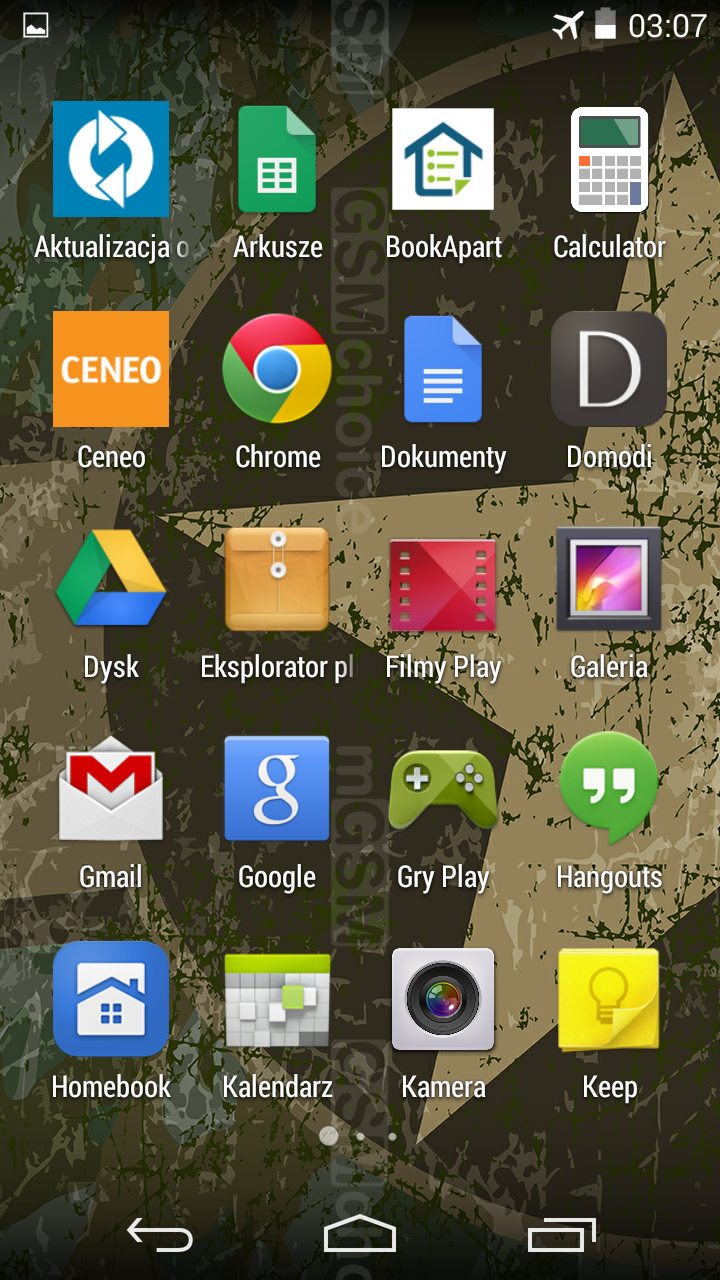Screen dimensions: 720x1280
Task: Launch the Kamera app
Action: [443, 1000]
